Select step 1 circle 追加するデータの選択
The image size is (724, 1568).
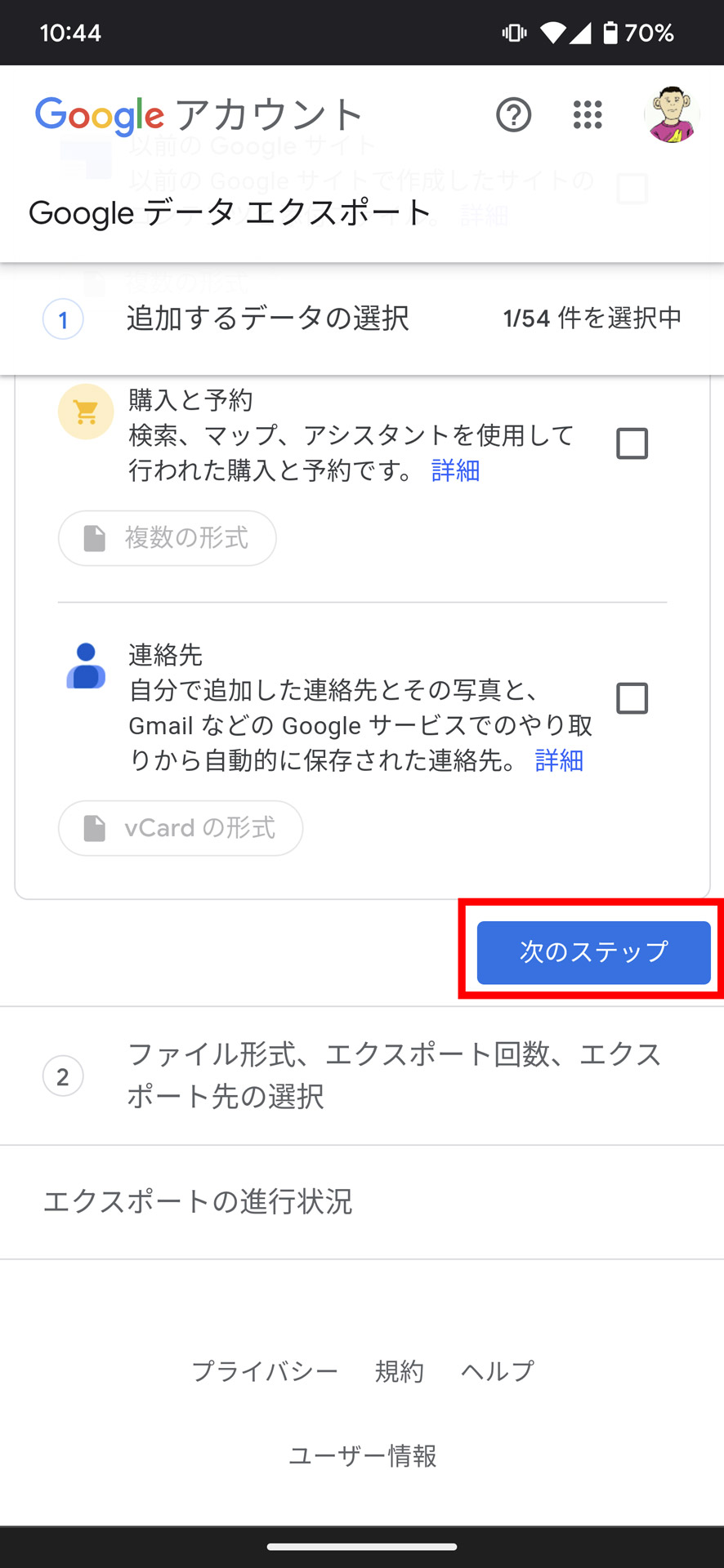point(62,319)
